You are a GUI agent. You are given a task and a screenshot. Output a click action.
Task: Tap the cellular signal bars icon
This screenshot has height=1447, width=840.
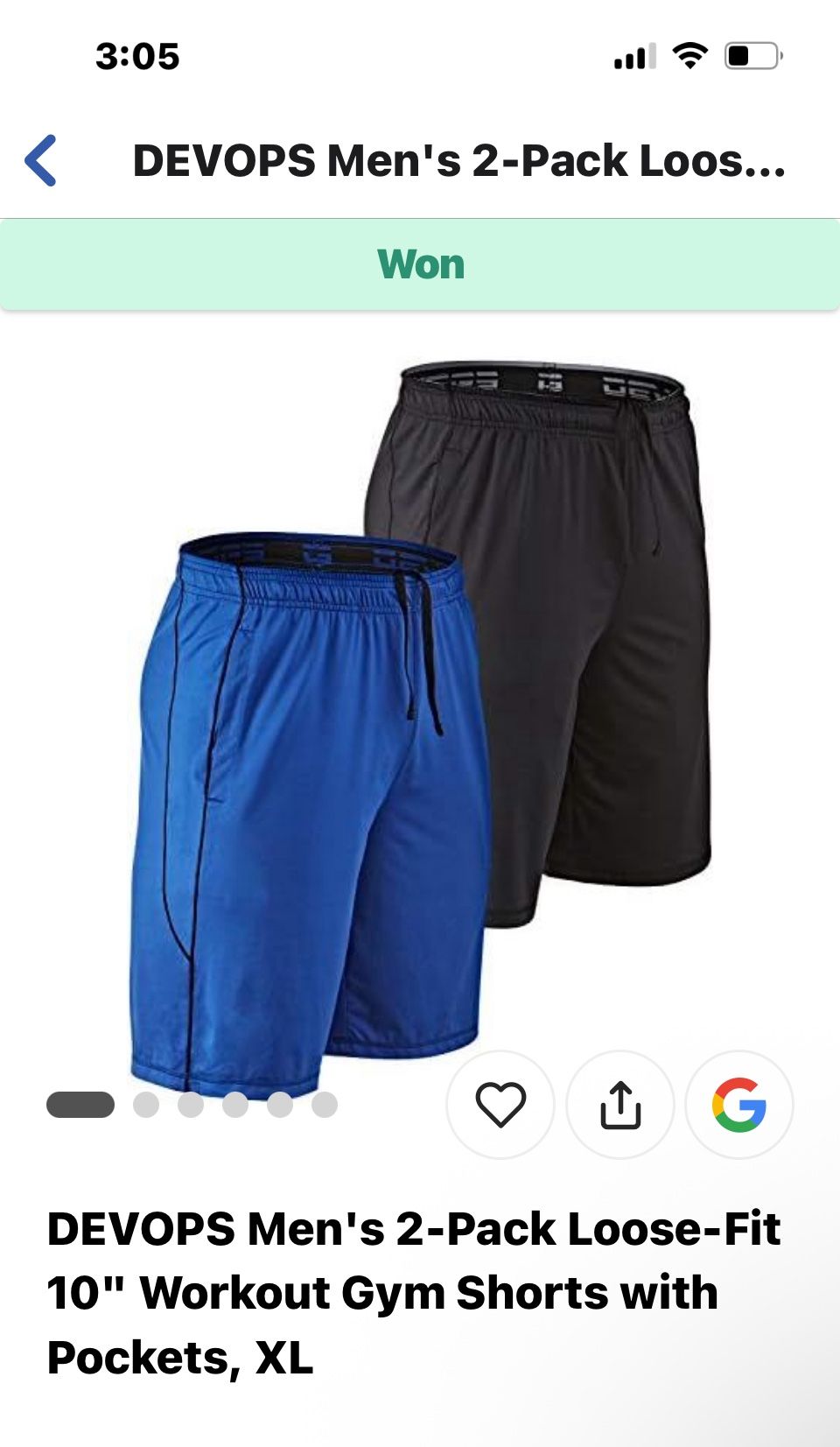pyautogui.click(x=636, y=56)
